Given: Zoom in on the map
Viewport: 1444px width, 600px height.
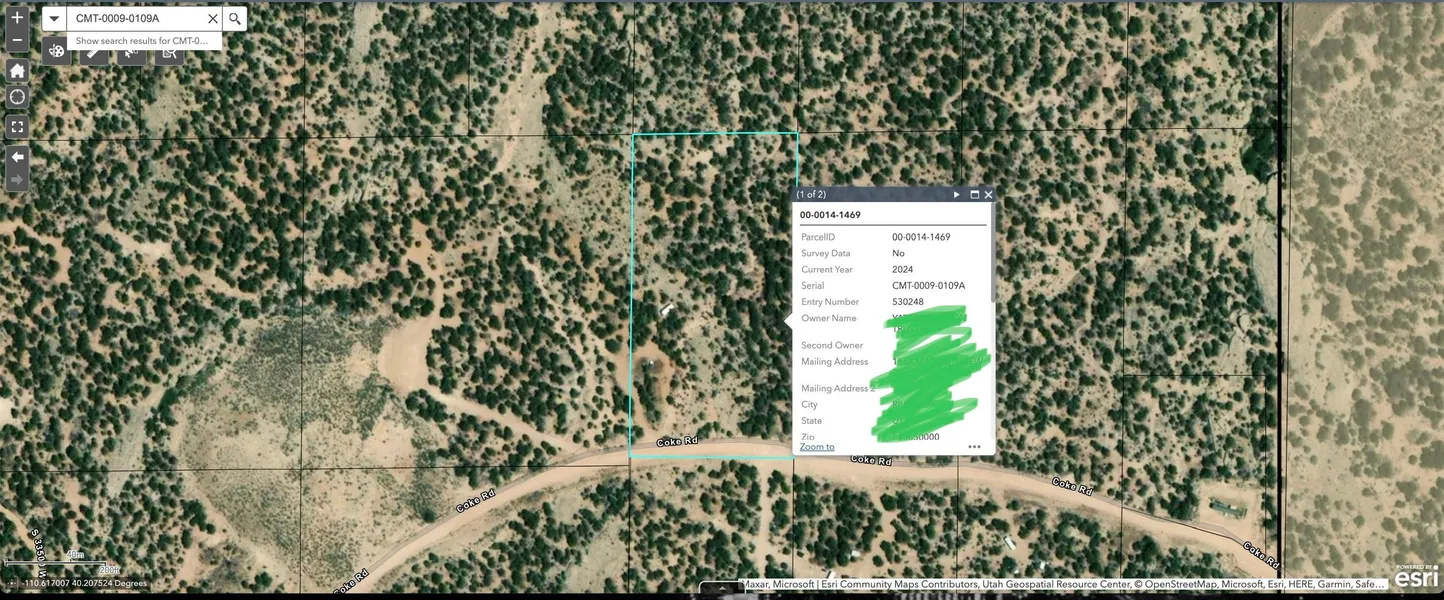Looking at the screenshot, I should tap(17, 18).
